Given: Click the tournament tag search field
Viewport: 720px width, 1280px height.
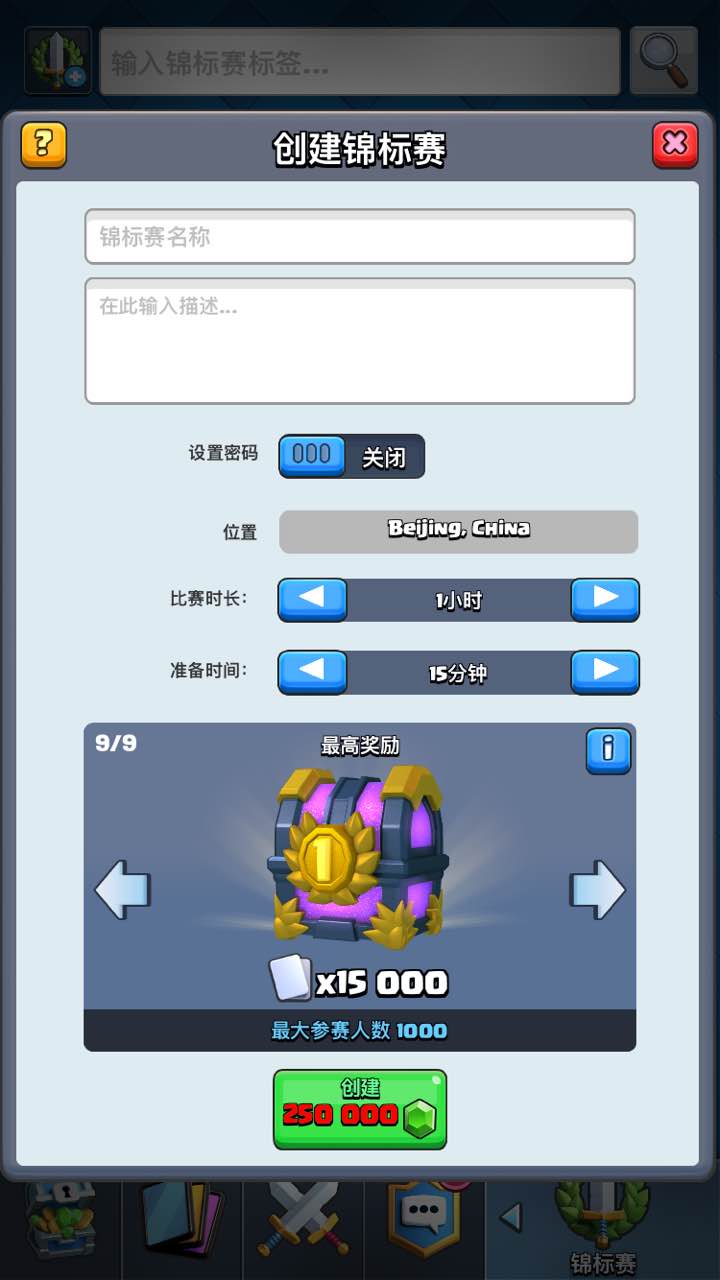Looking at the screenshot, I should (360, 60).
